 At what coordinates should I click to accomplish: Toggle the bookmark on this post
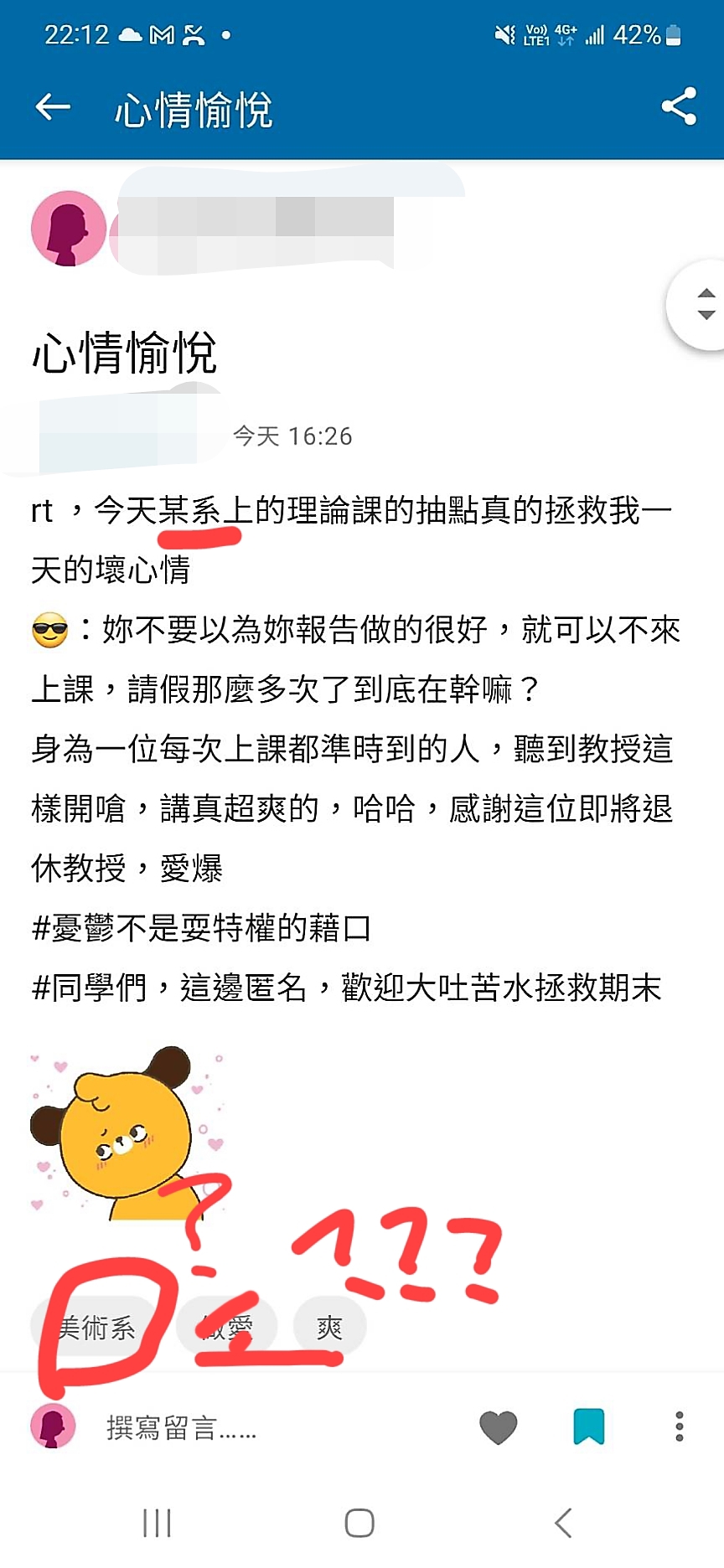click(x=588, y=1427)
